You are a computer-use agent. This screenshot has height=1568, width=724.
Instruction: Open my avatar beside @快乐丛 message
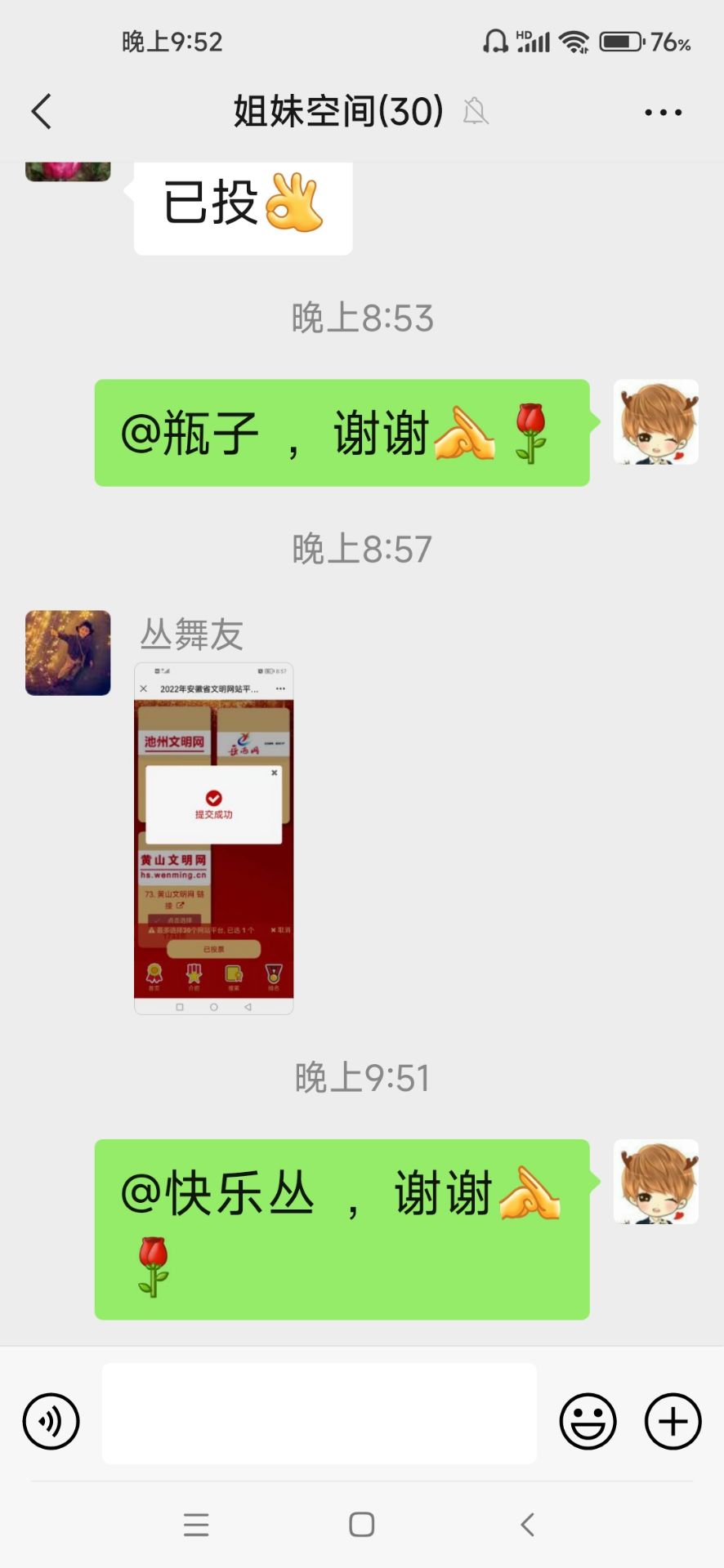[x=655, y=1181]
